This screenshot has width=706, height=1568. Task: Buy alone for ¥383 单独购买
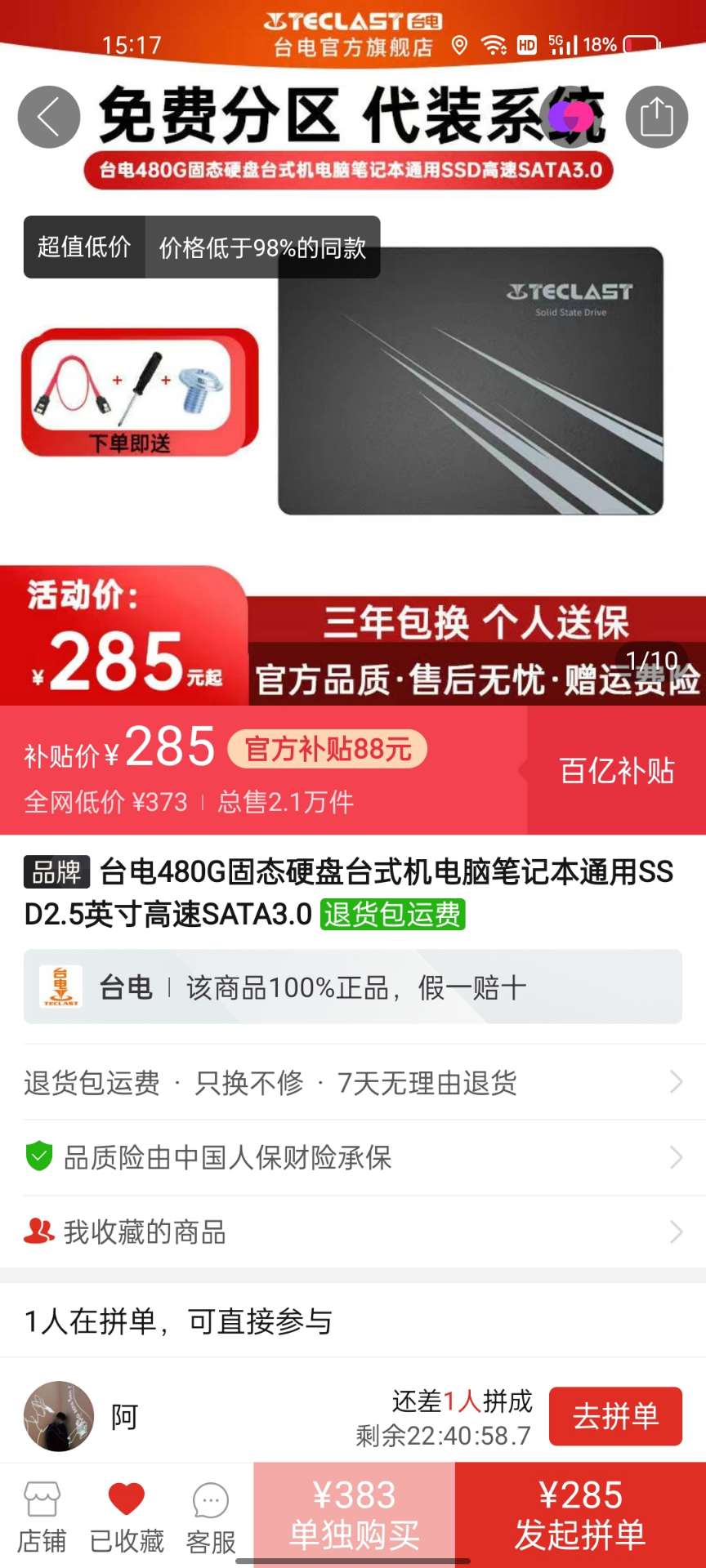(x=354, y=1515)
